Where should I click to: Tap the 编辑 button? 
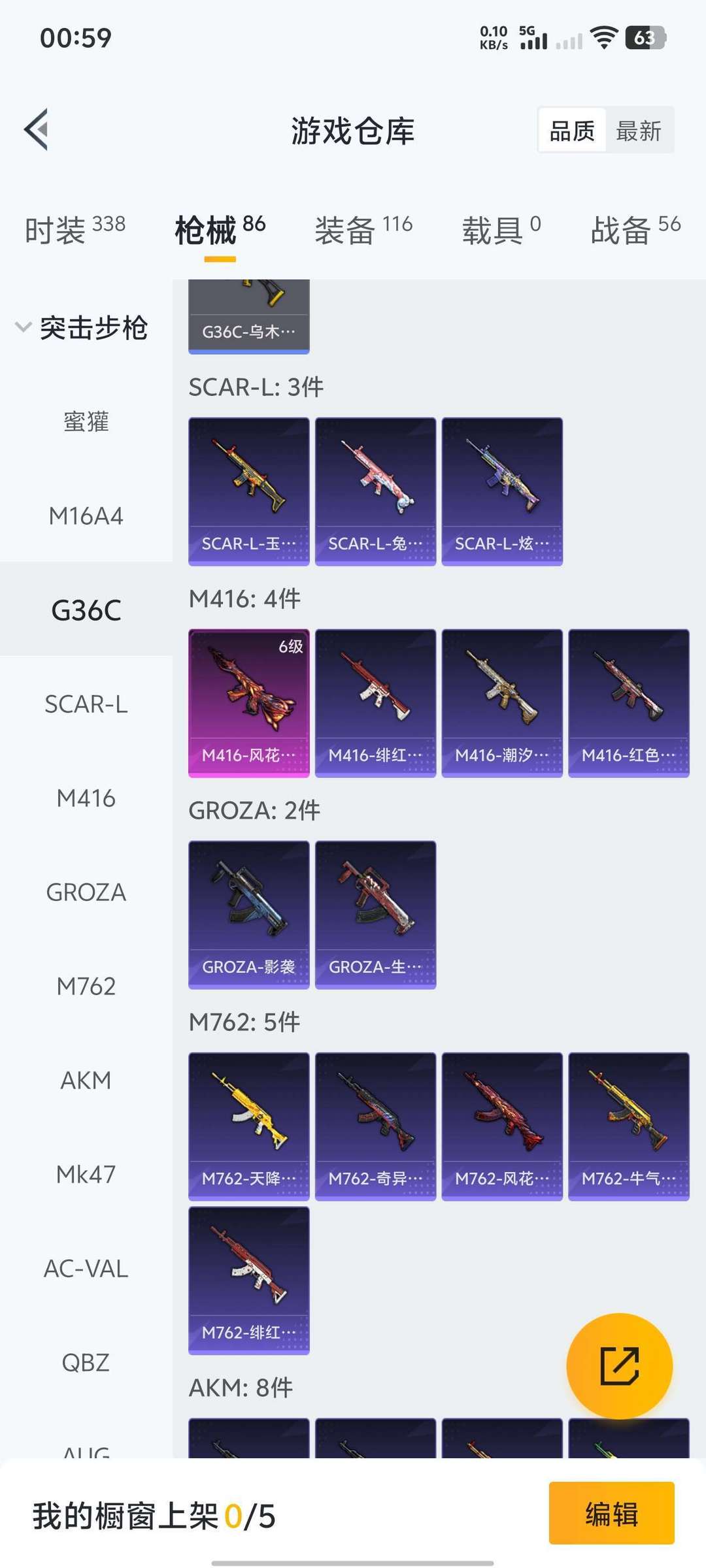coord(611,1513)
